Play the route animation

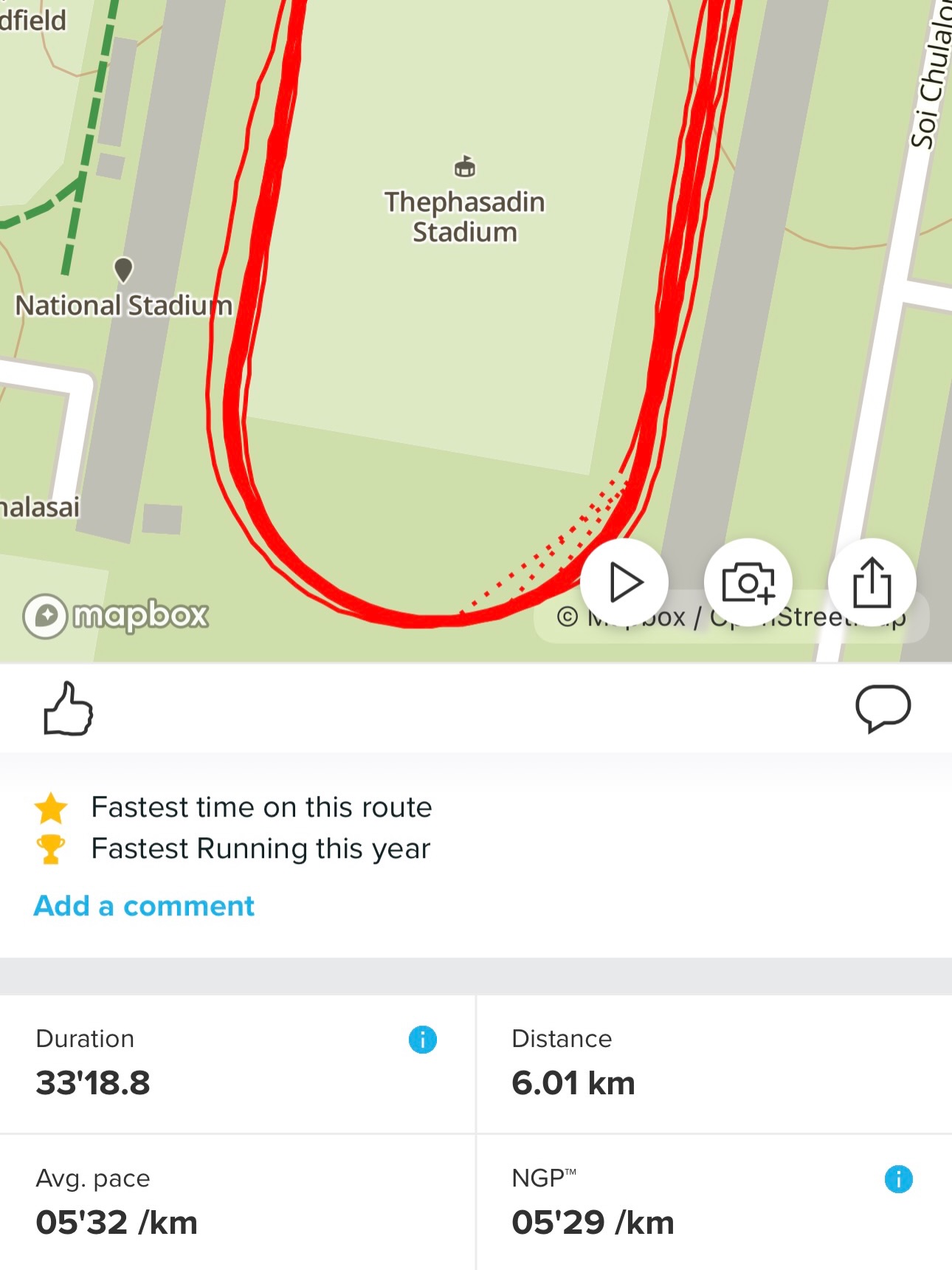[x=624, y=583]
